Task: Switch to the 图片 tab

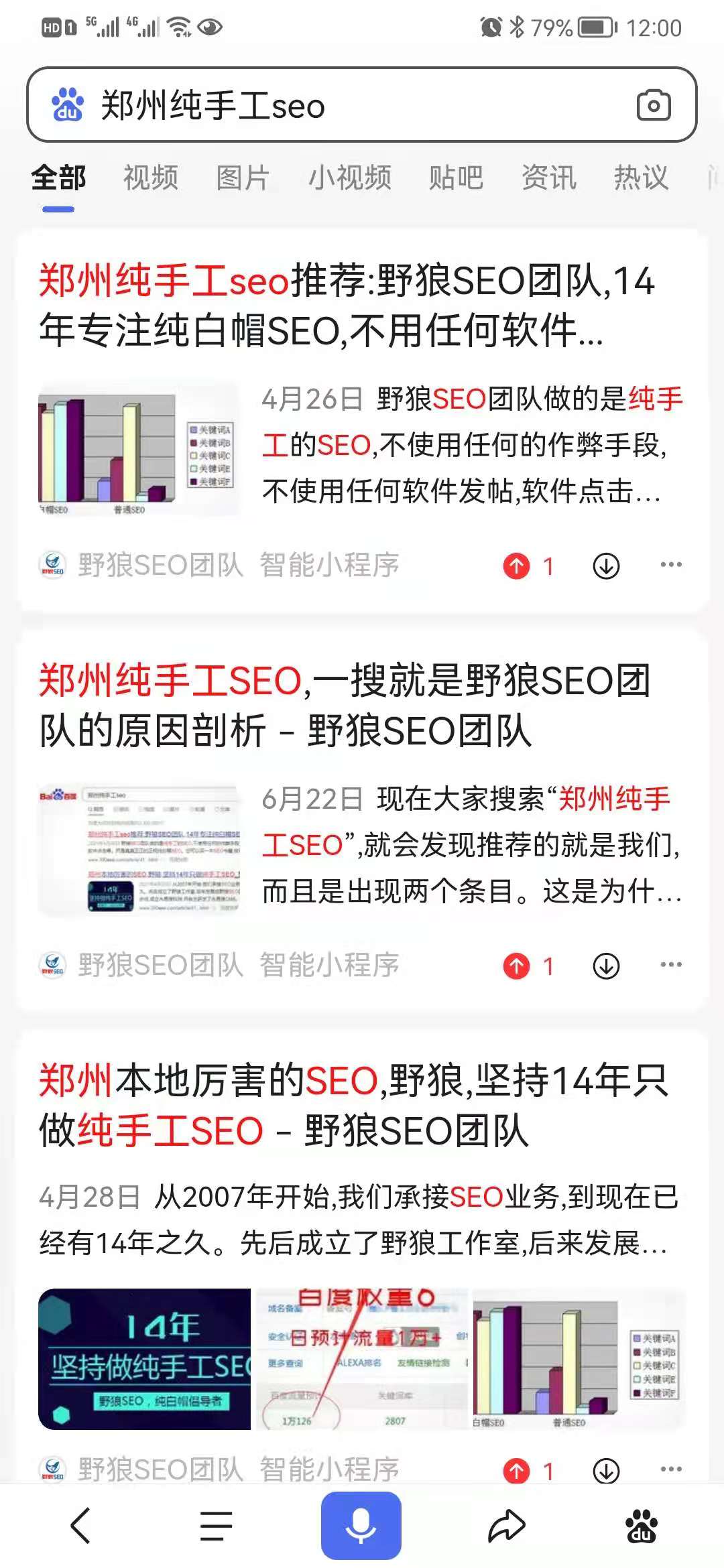Action: [243, 178]
